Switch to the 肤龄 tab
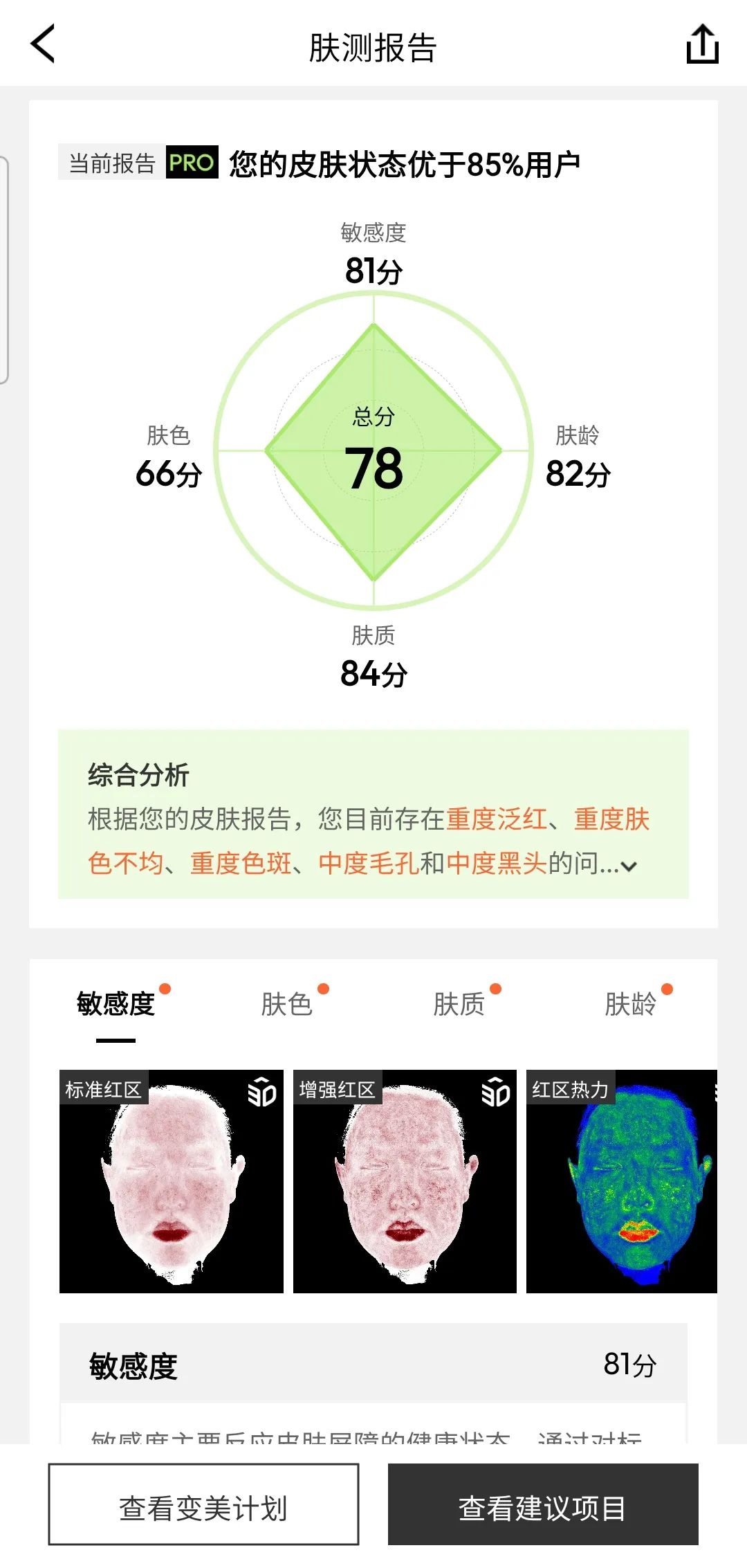Viewport: 747px width, 1568px height. click(x=630, y=1004)
